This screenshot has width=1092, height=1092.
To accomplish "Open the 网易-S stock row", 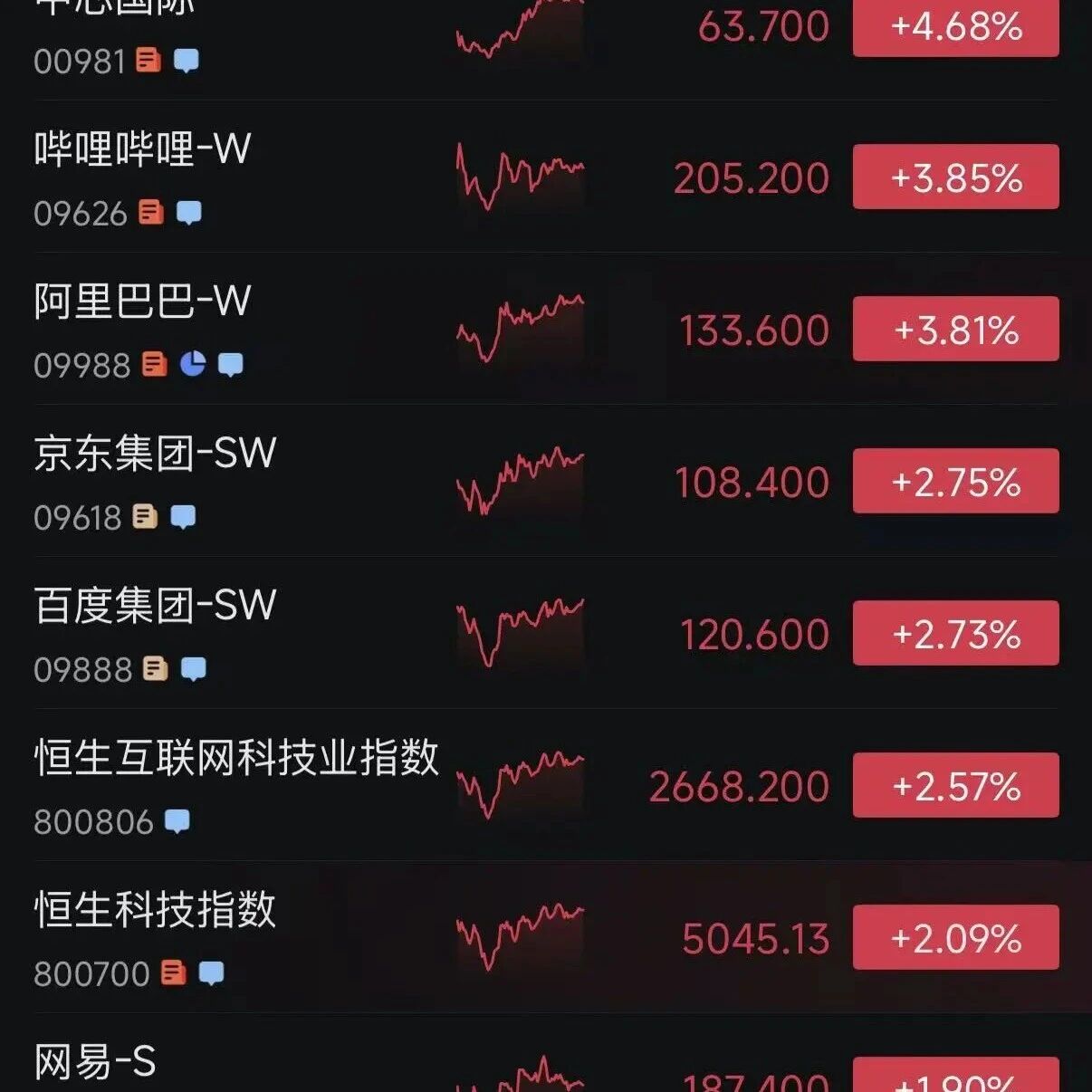I will point(546,1053).
